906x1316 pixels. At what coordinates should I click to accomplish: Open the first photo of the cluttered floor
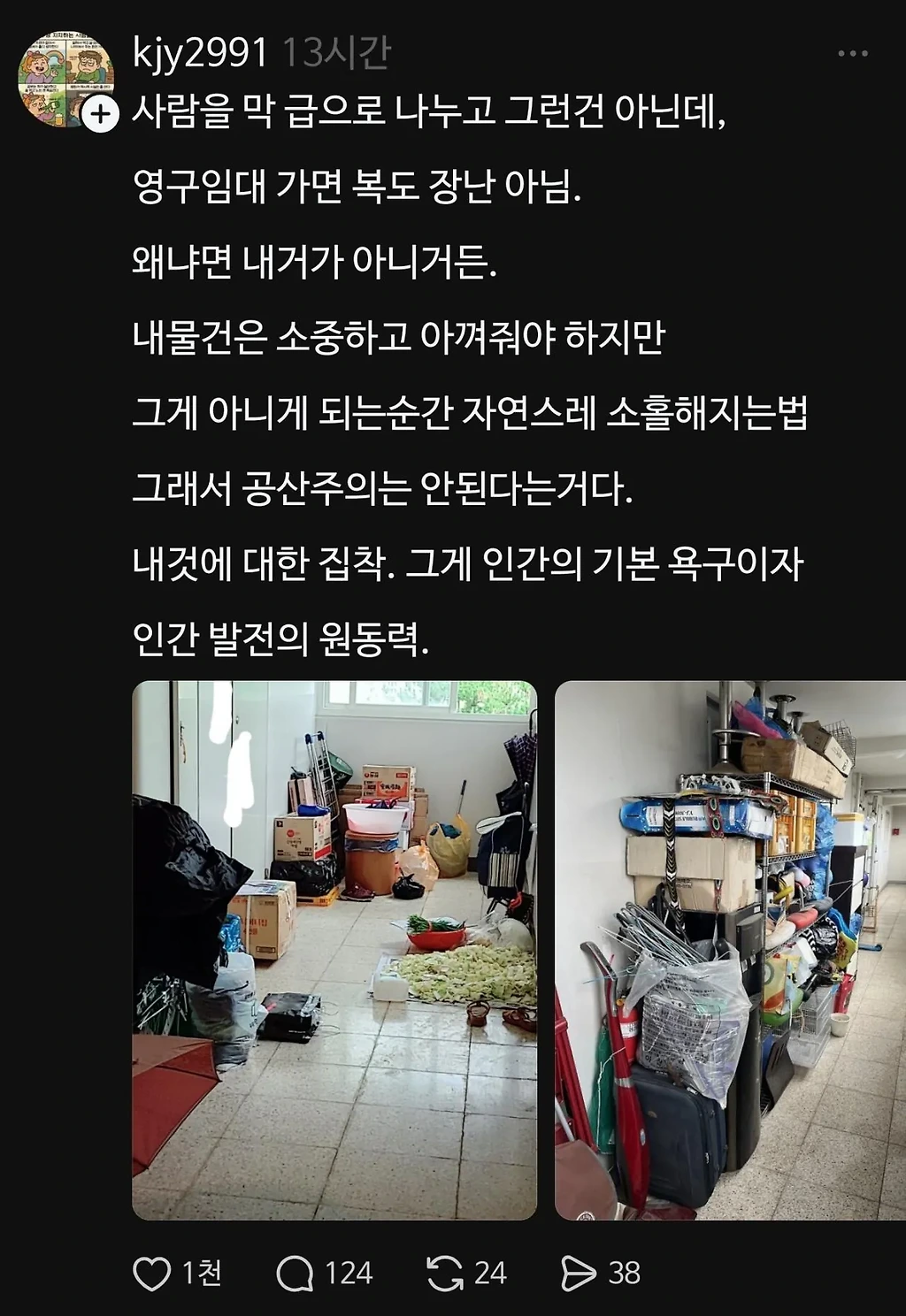[x=334, y=950]
